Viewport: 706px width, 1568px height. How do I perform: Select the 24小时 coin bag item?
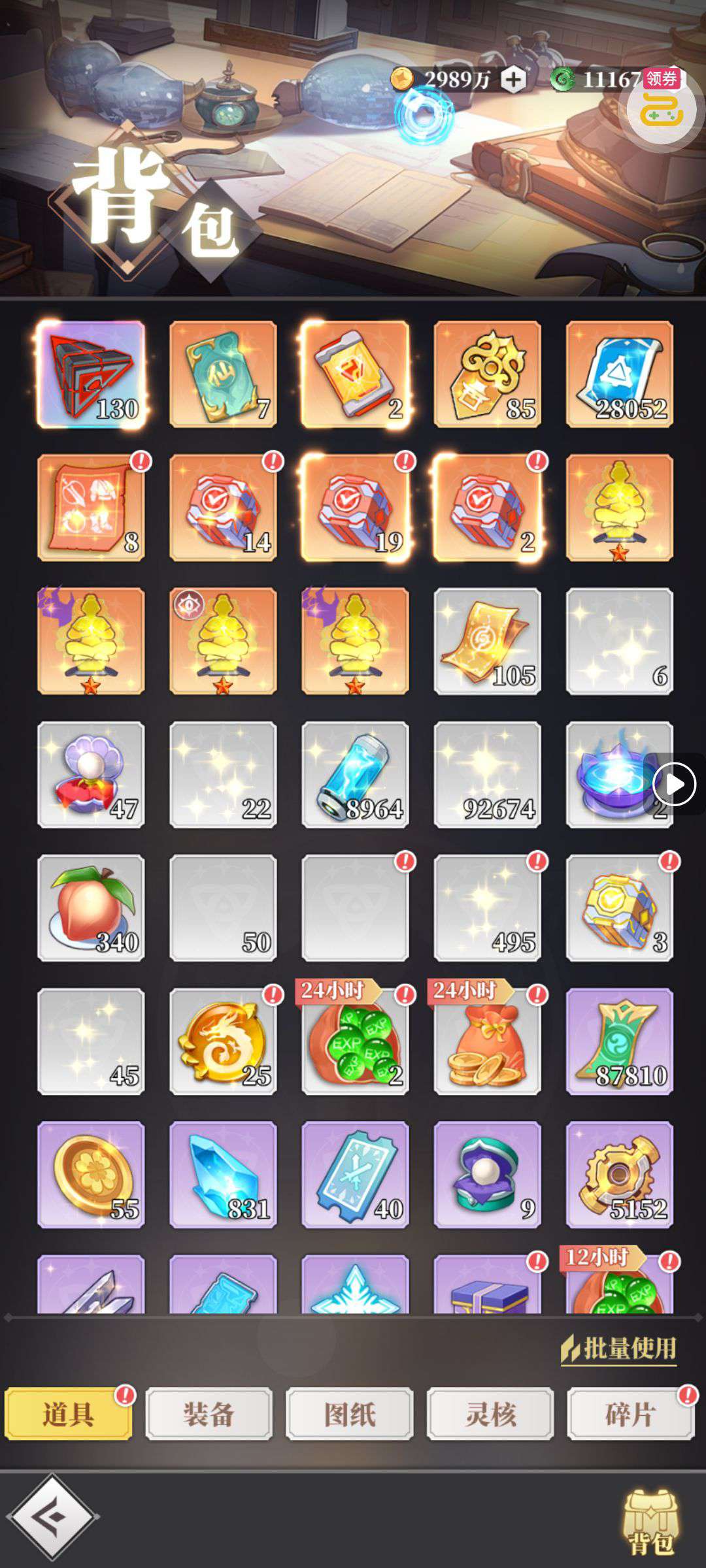pyautogui.click(x=487, y=1041)
